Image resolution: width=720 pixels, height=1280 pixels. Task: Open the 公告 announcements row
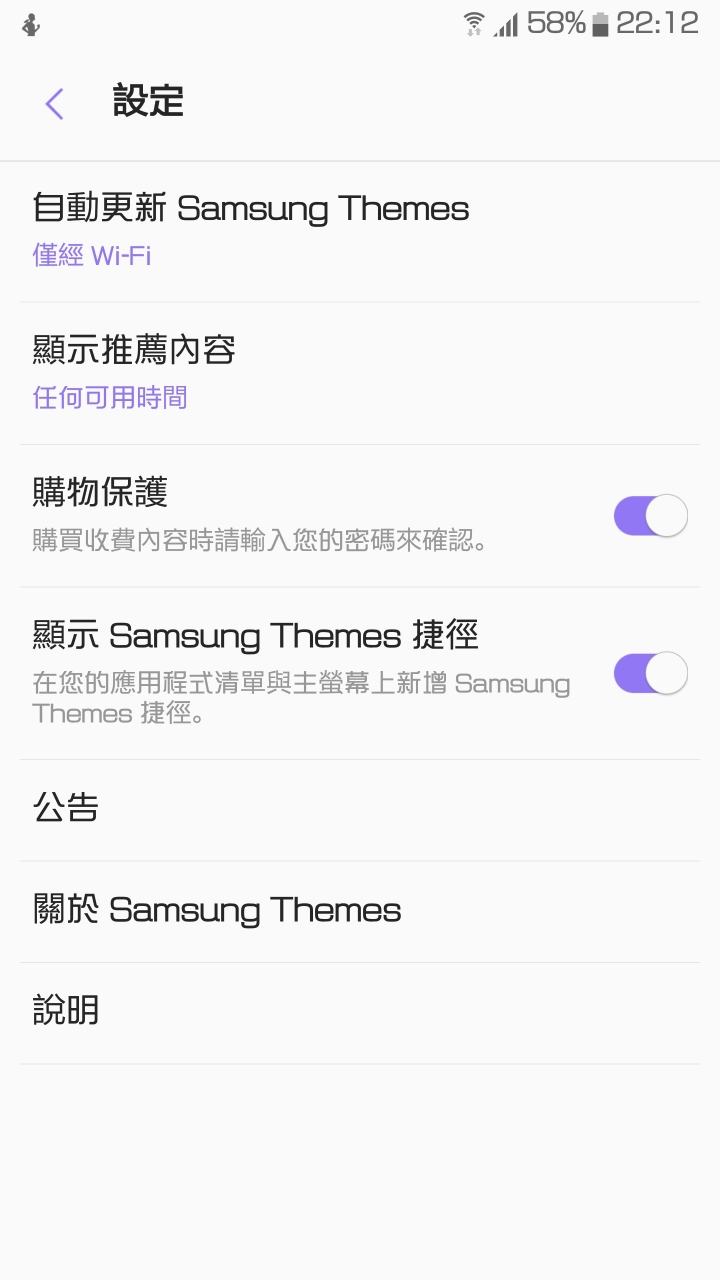click(x=66, y=809)
